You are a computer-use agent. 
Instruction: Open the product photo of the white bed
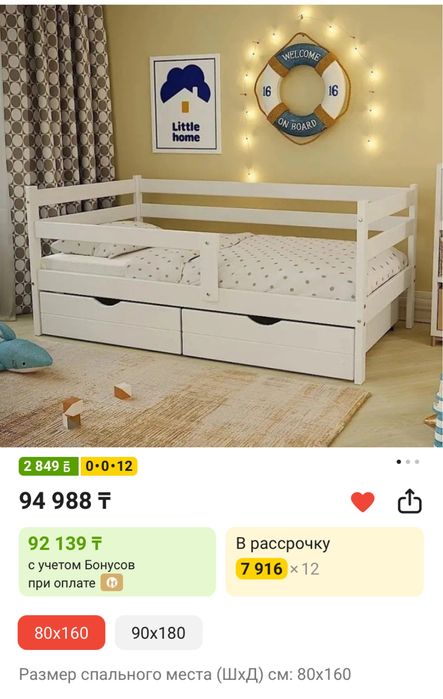(222, 225)
